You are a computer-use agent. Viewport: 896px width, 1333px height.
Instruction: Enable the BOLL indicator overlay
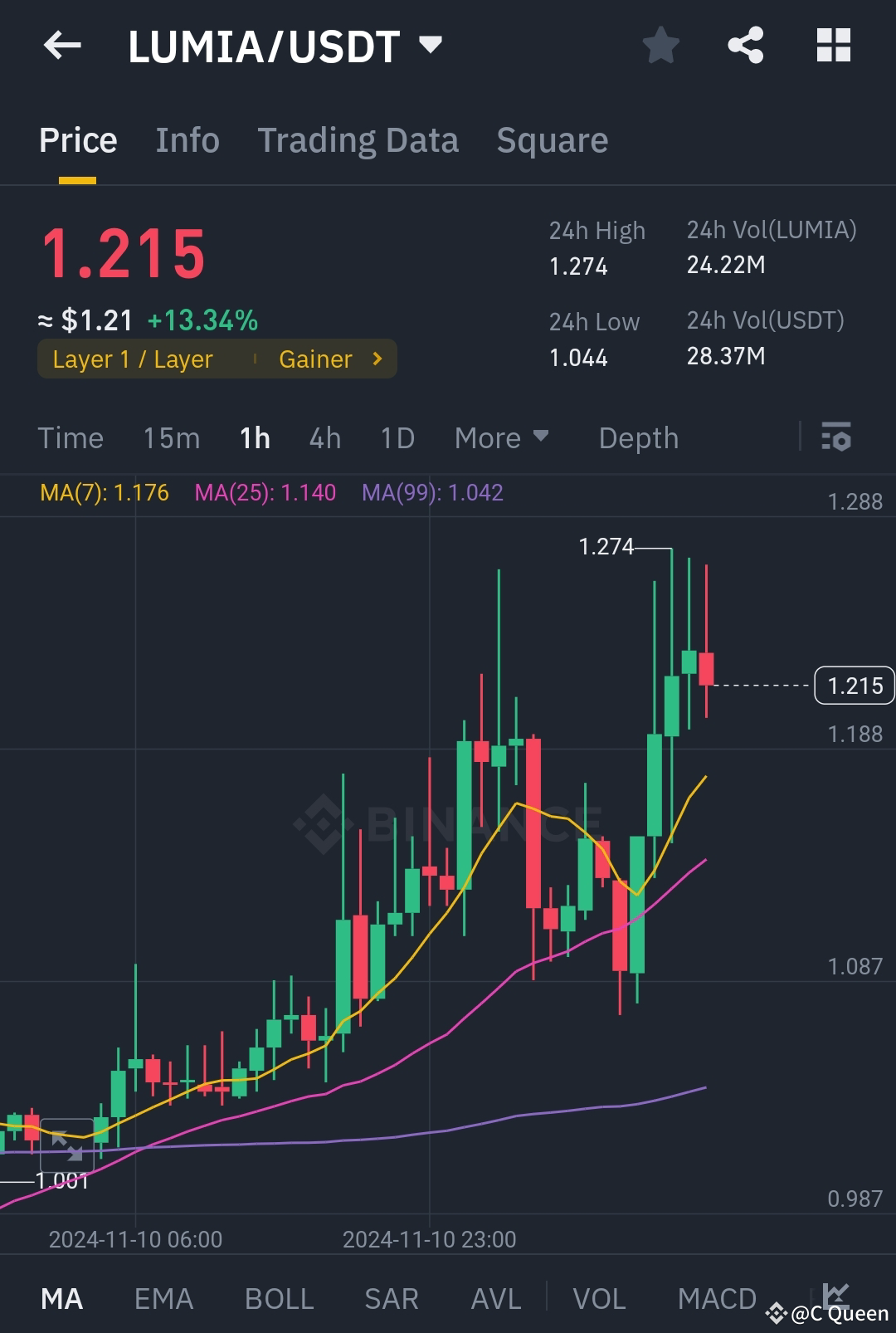coord(279,1297)
